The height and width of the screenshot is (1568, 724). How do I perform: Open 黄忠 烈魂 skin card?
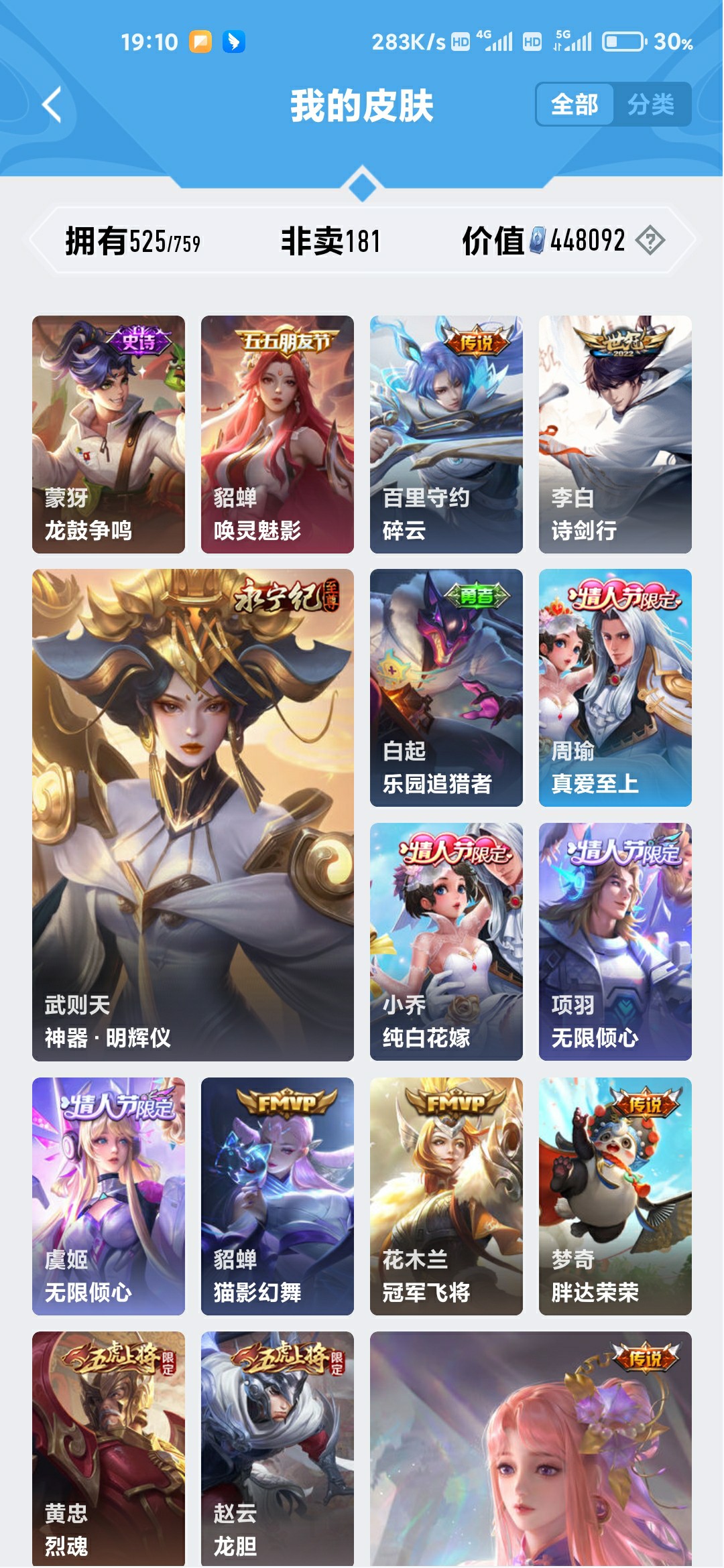tap(109, 1447)
